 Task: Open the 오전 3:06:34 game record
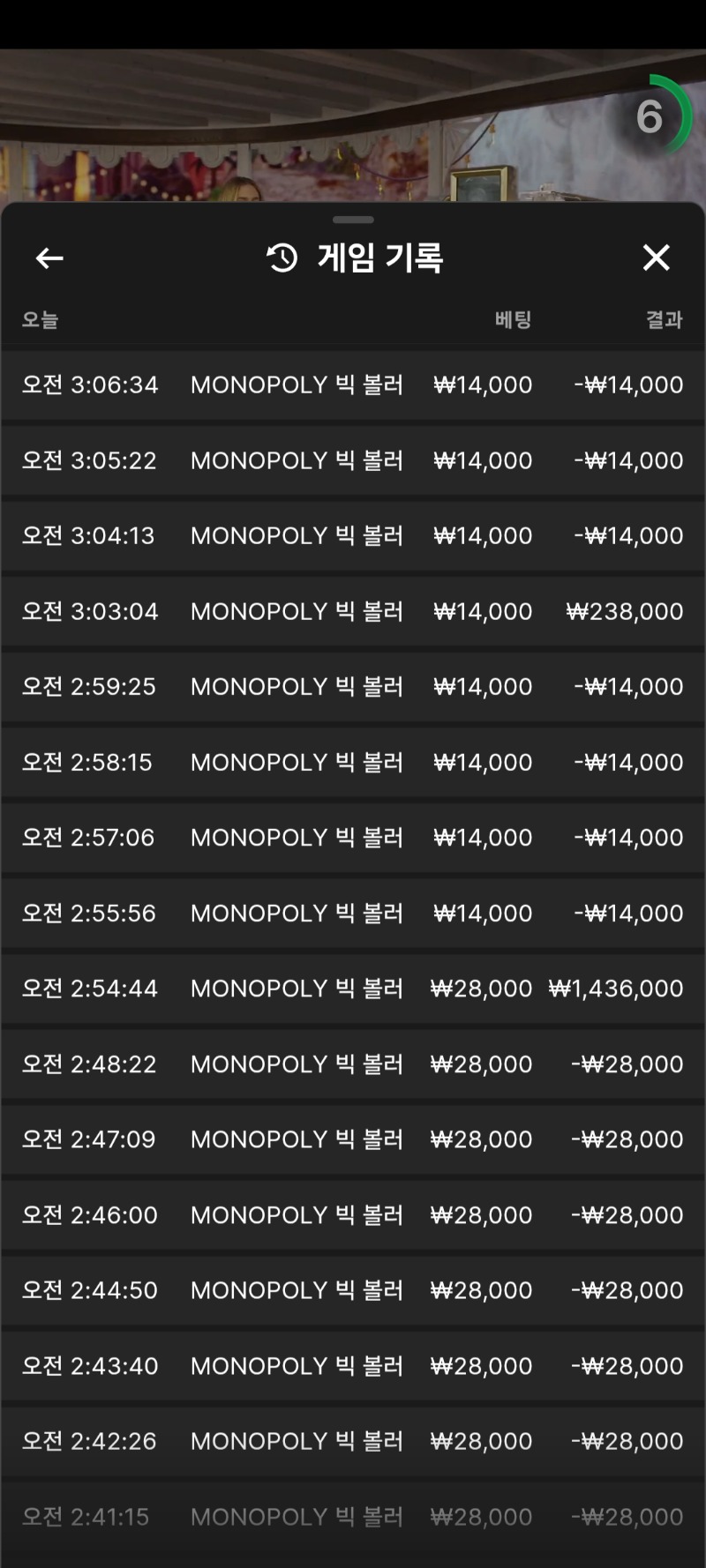tap(353, 385)
